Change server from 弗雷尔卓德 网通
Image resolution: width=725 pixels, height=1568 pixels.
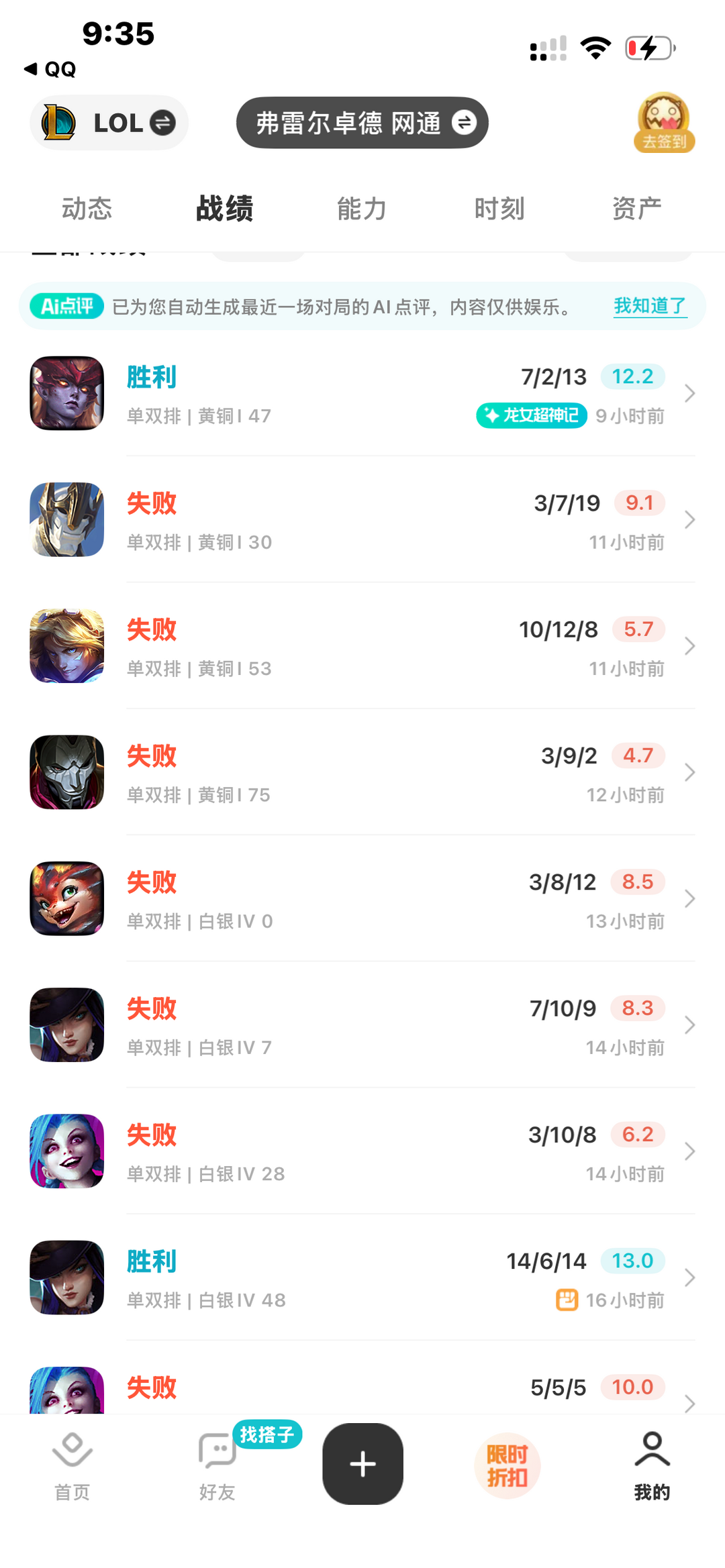(362, 123)
